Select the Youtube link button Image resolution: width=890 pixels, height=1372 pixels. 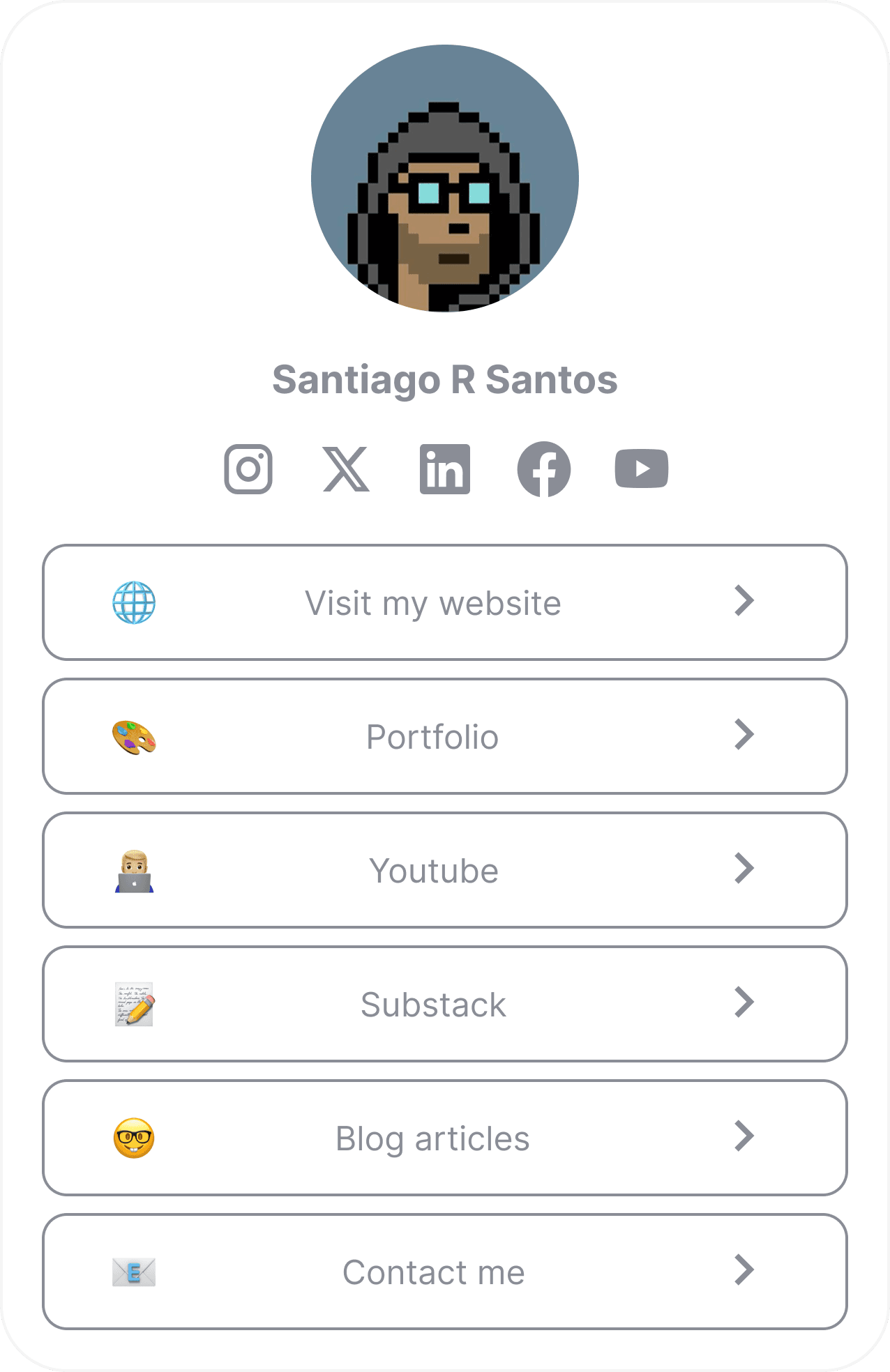coord(445,870)
